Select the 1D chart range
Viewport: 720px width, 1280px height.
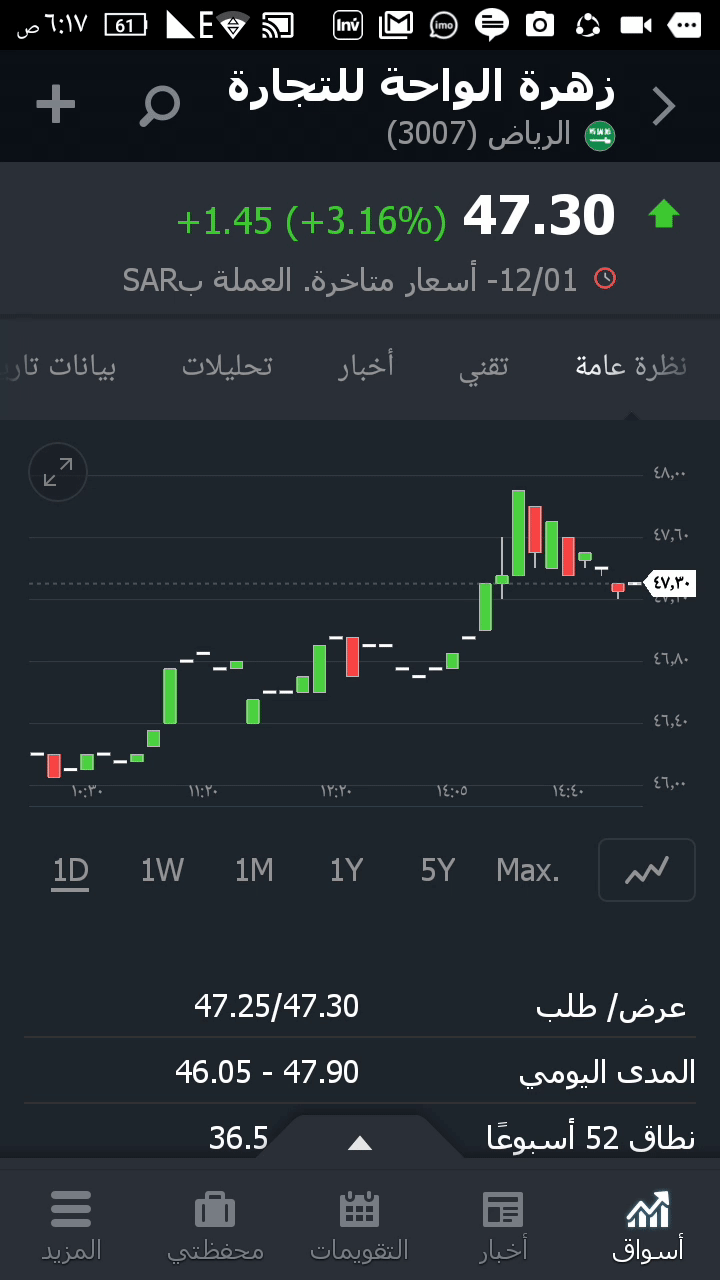(x=71, y=871)
